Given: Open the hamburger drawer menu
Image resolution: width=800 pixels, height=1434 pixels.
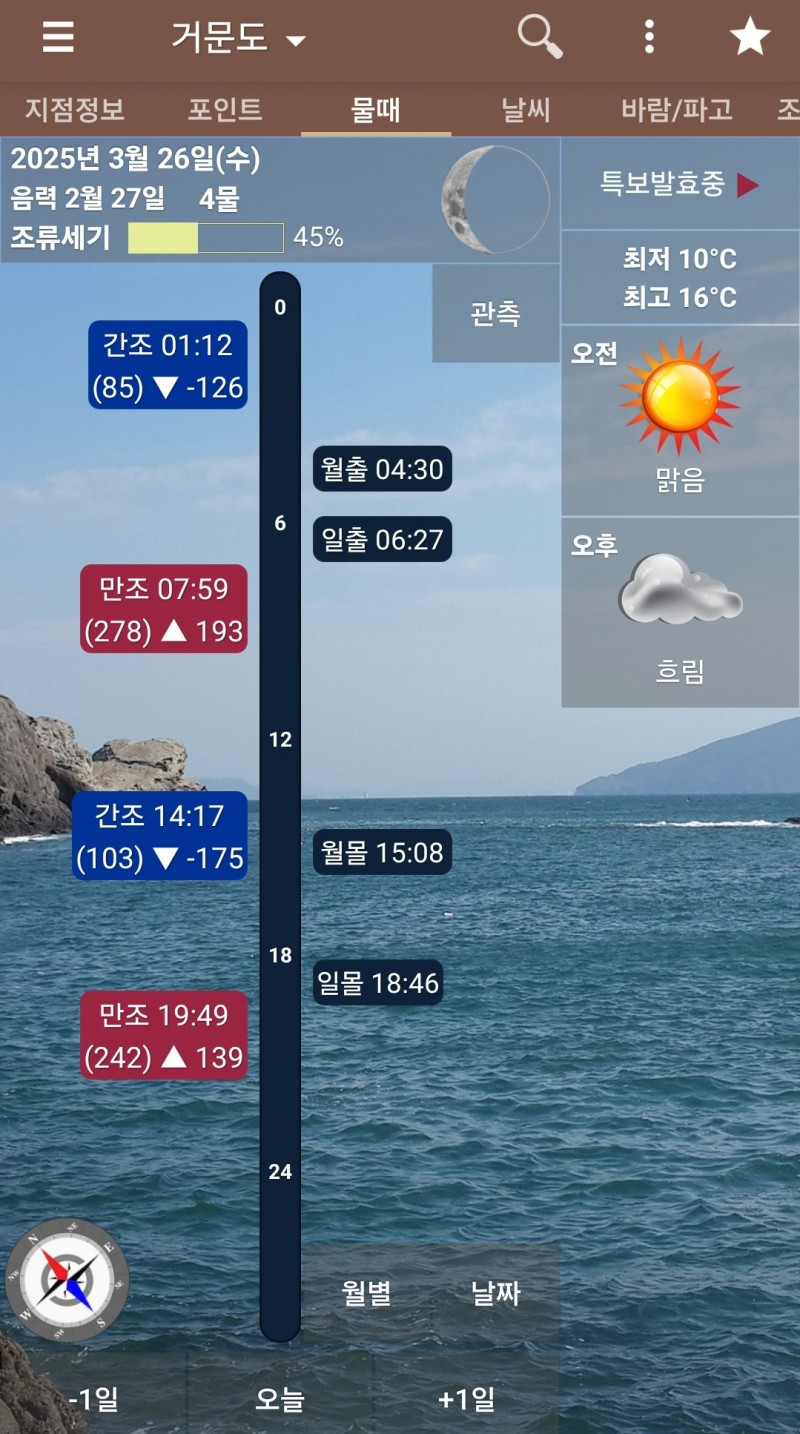Looking at the screenshot, I should pyautogui.click(x=58, y=38).
